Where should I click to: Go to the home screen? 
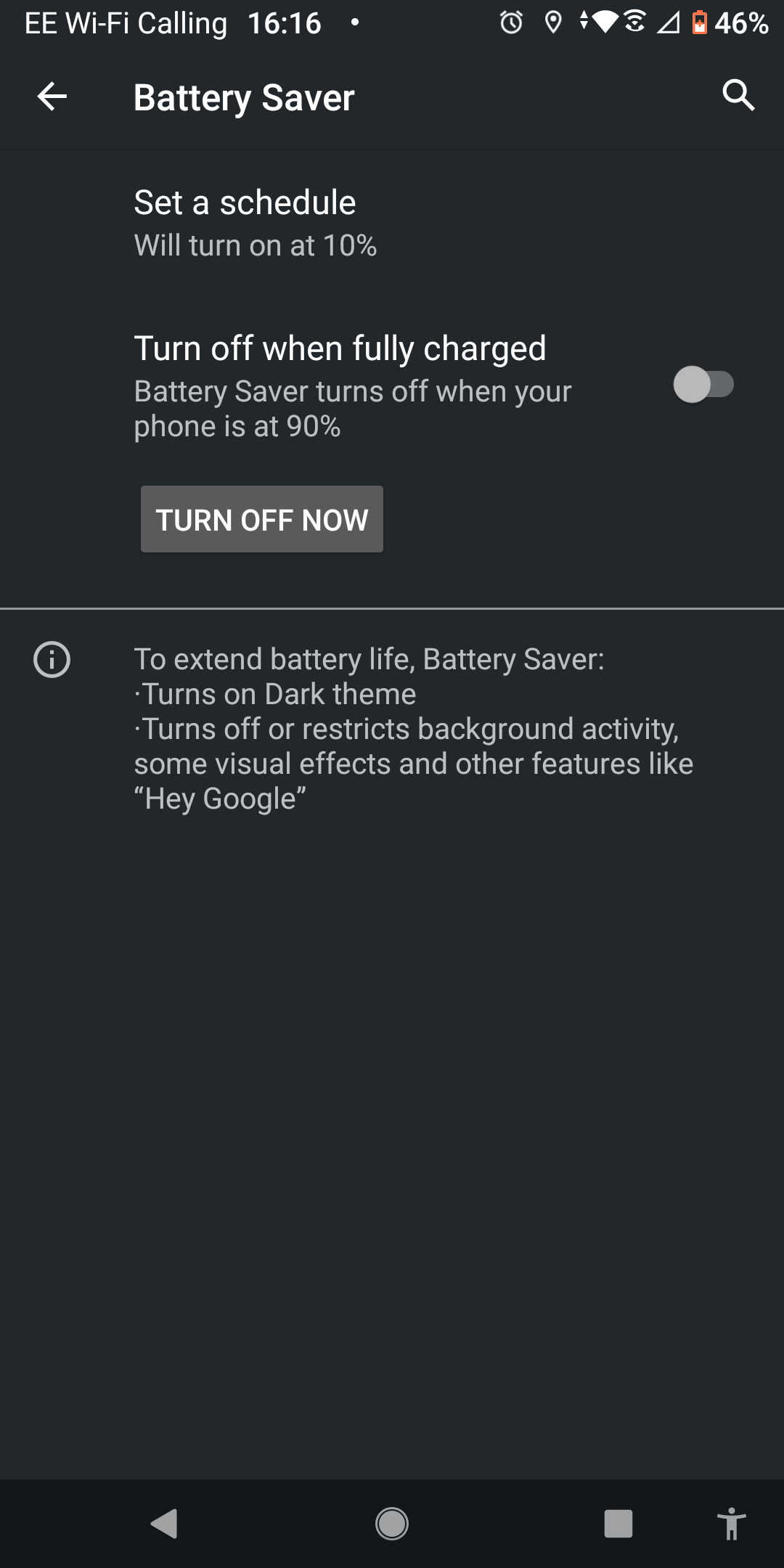point(392,1523)
